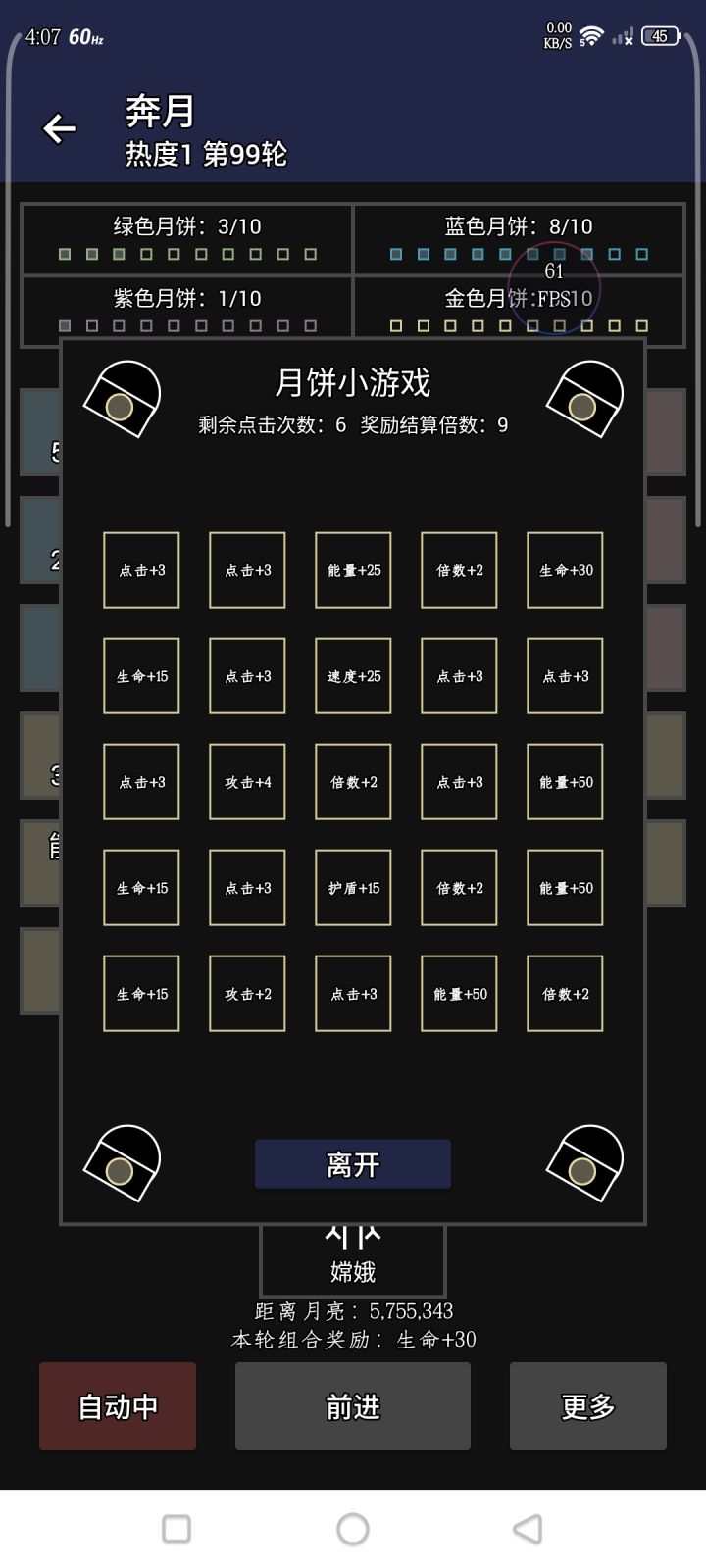Tap the 嫦娥 label above the distance text
The width and height of the screenshot is (706, 1568).
[x=352, y=1271]
